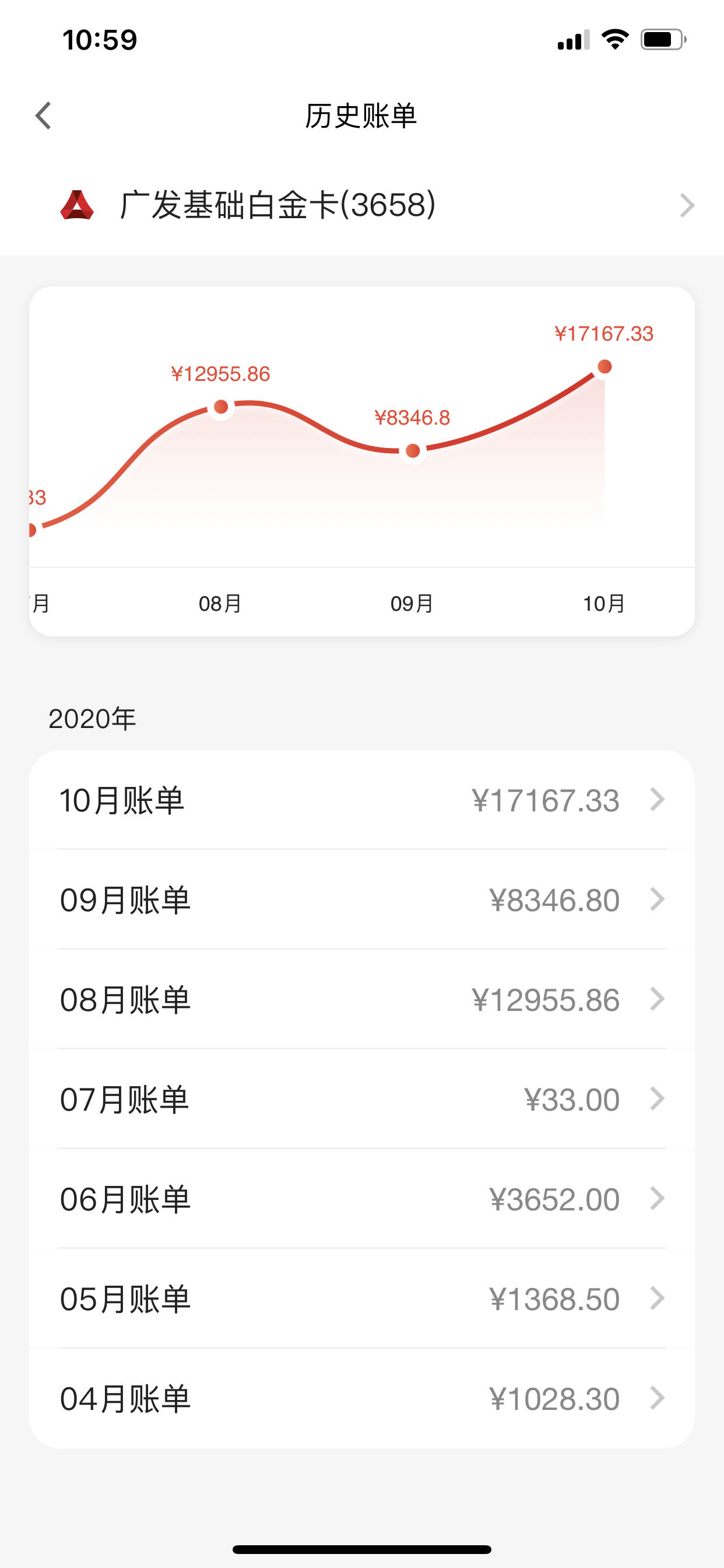Select the ¥17167.33 point on the chart

[604, 366]
